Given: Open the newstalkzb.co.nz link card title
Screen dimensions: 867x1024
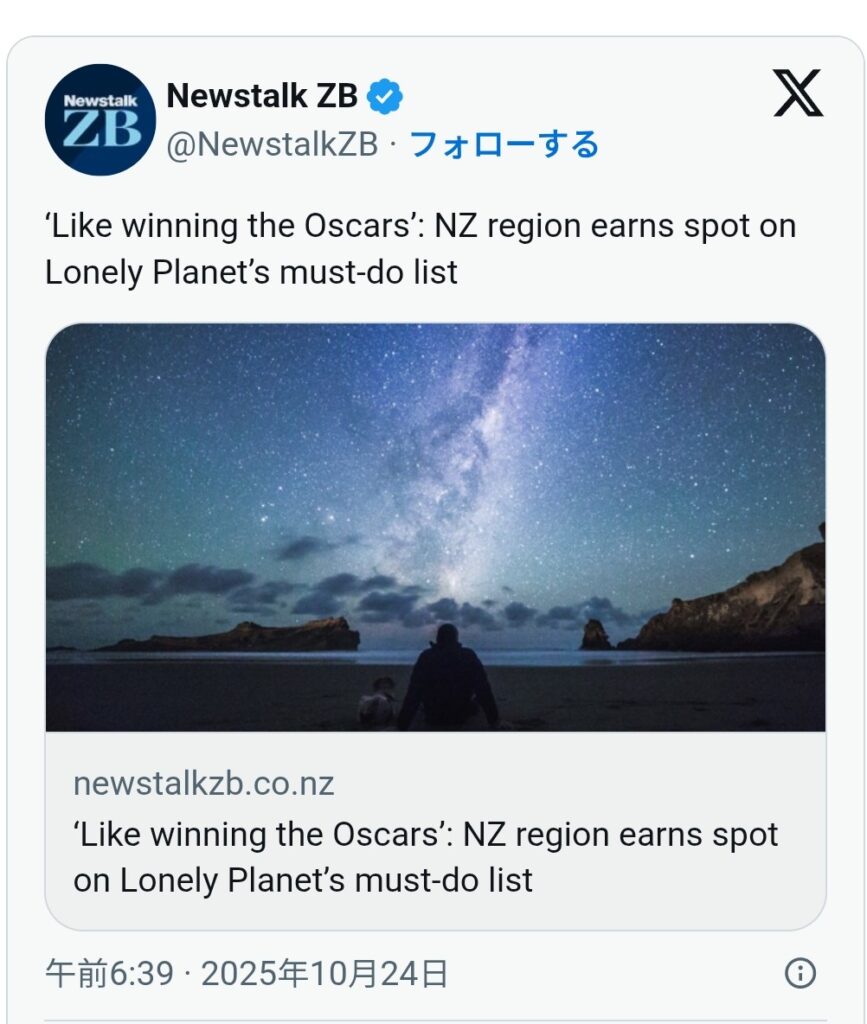Looking at the screenshot, I should pyautogui.click(x=425, y=857).
